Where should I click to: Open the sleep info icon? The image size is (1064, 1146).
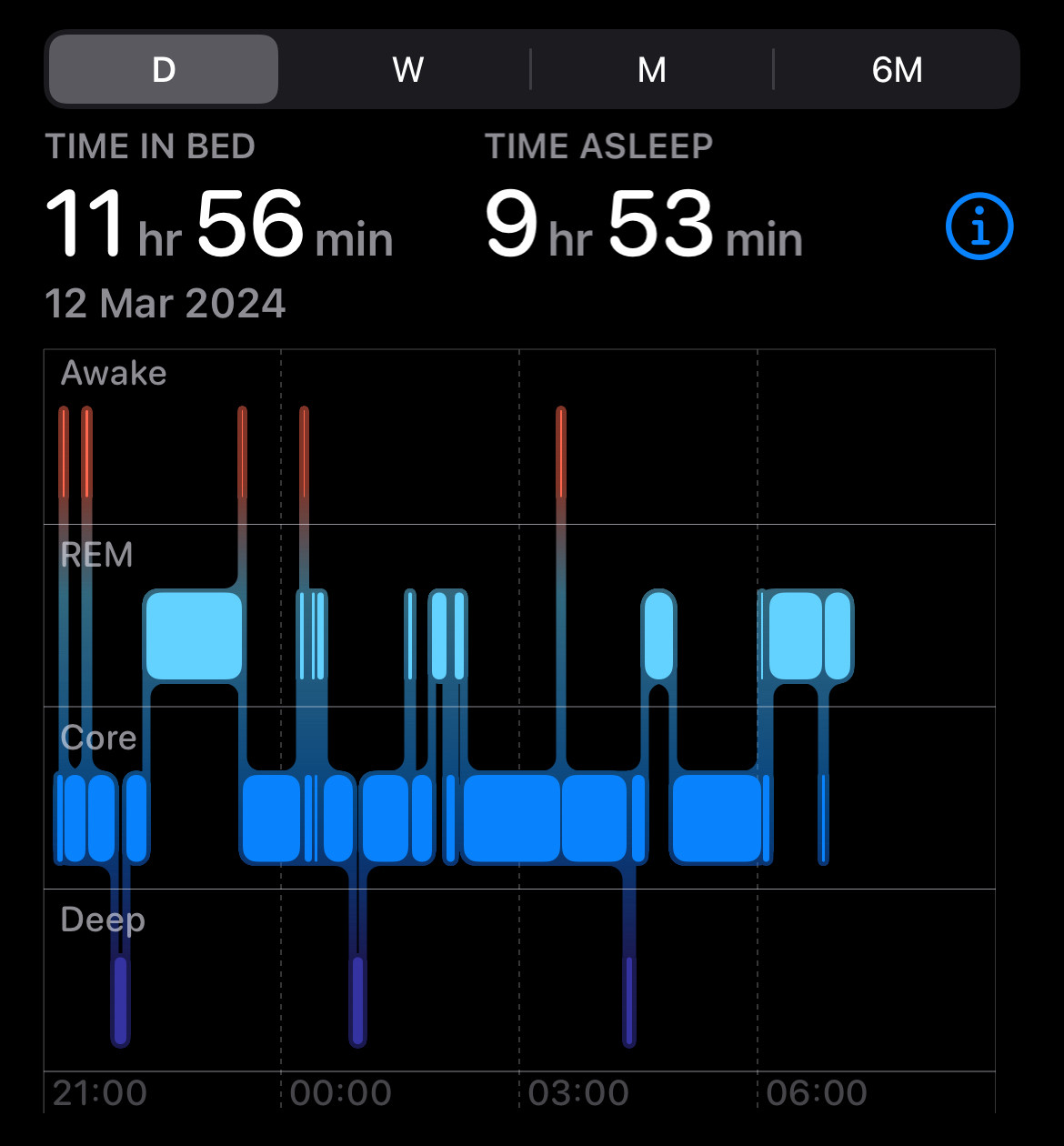click(x=979, y=226)
